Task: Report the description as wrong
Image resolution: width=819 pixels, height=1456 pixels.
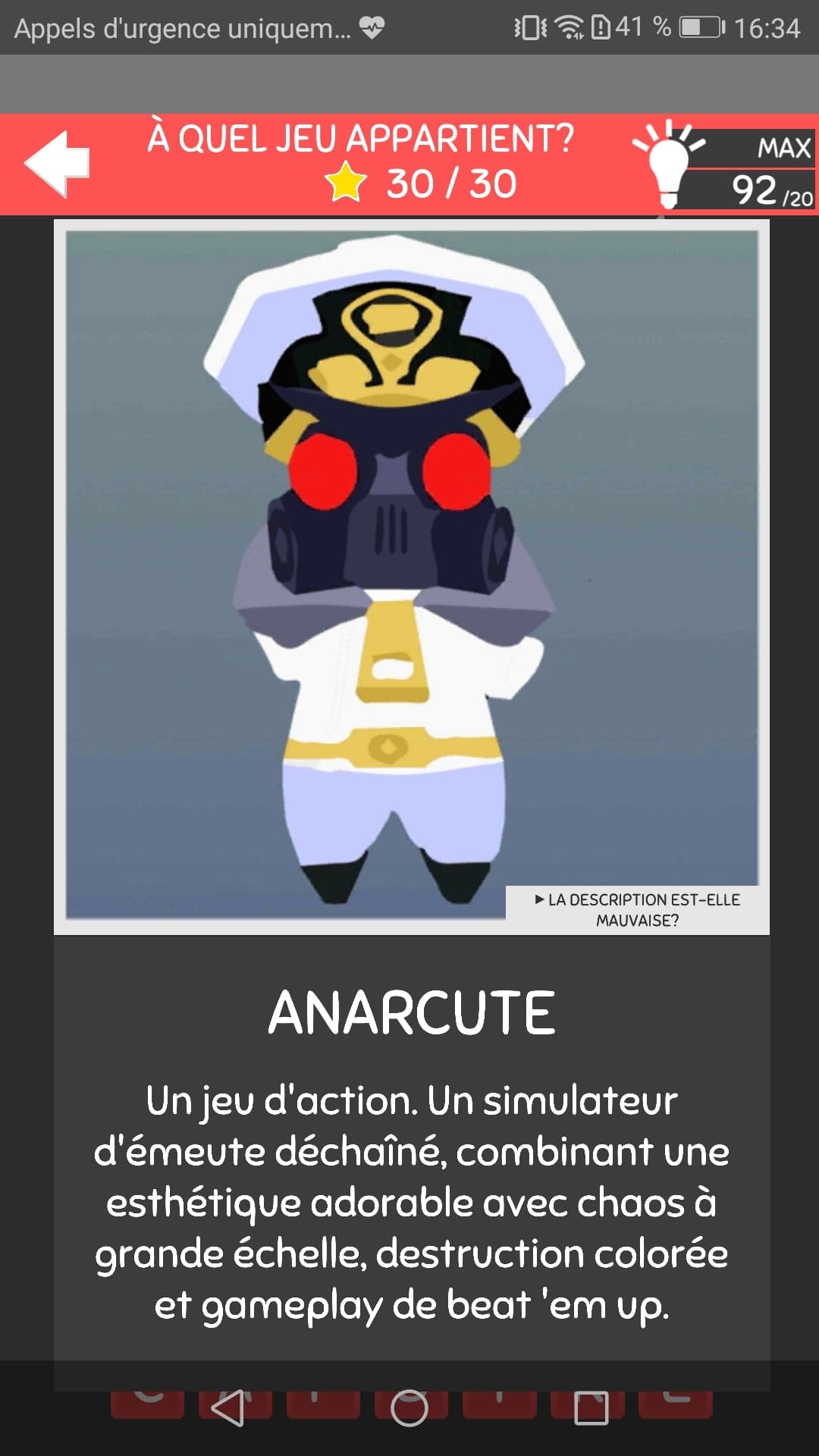Action: pos(637,909)
